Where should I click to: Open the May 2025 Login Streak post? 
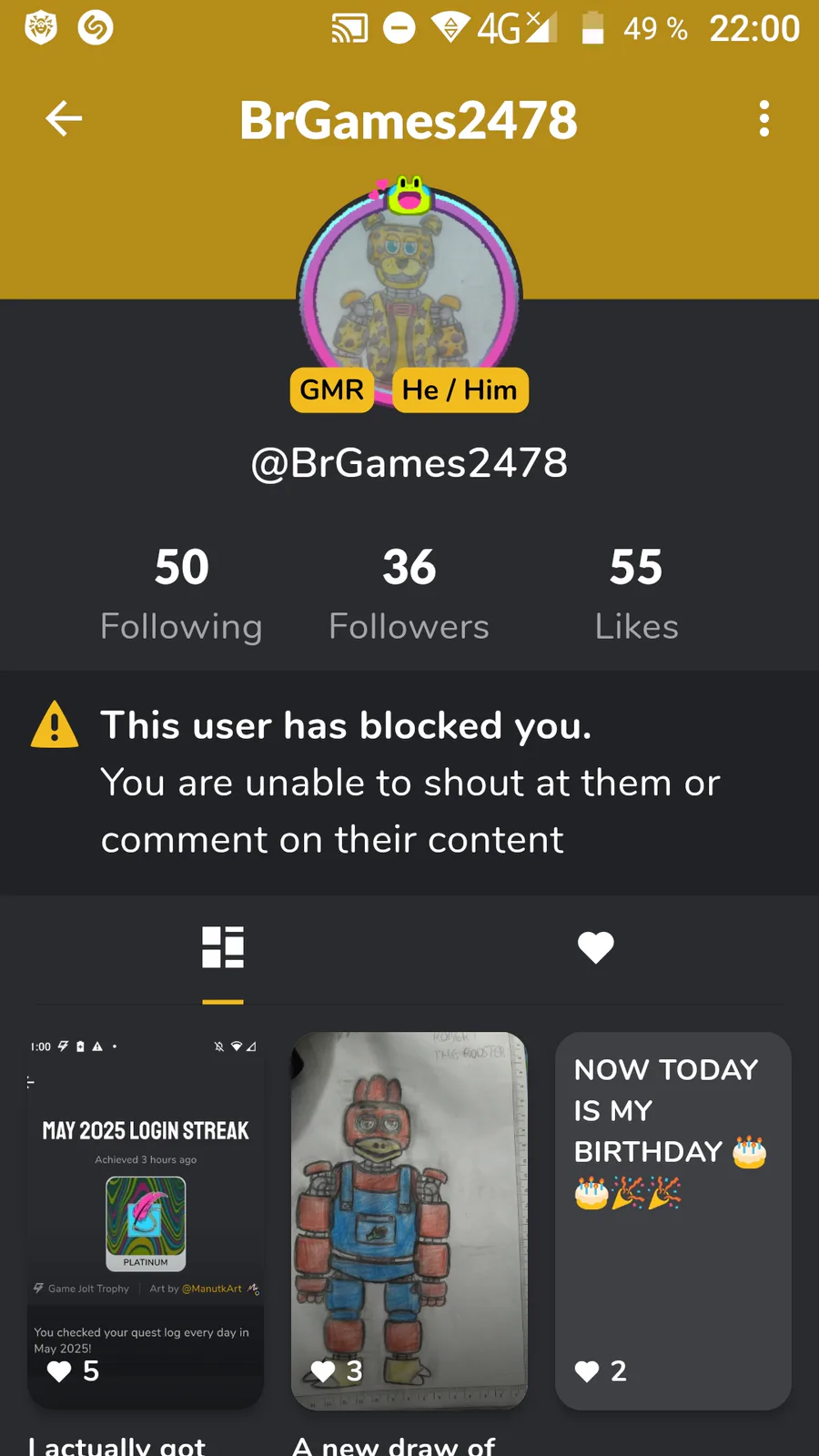[146, 1220]
